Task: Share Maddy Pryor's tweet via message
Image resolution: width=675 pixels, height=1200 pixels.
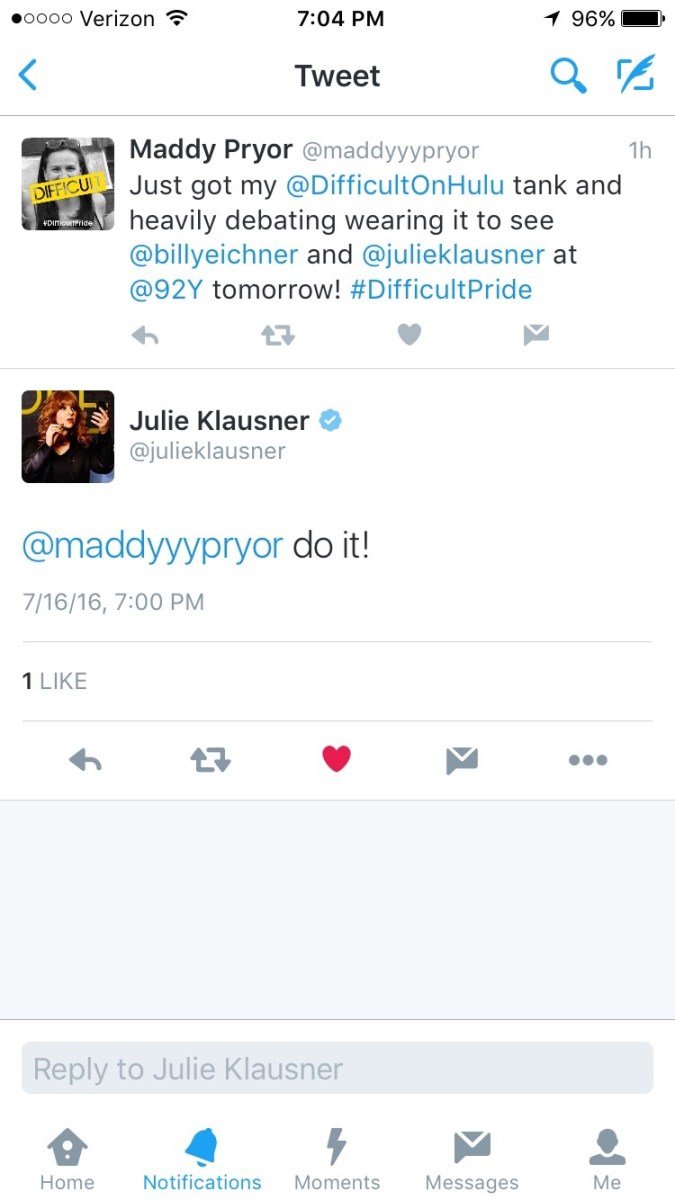Action: pos(536,336)
